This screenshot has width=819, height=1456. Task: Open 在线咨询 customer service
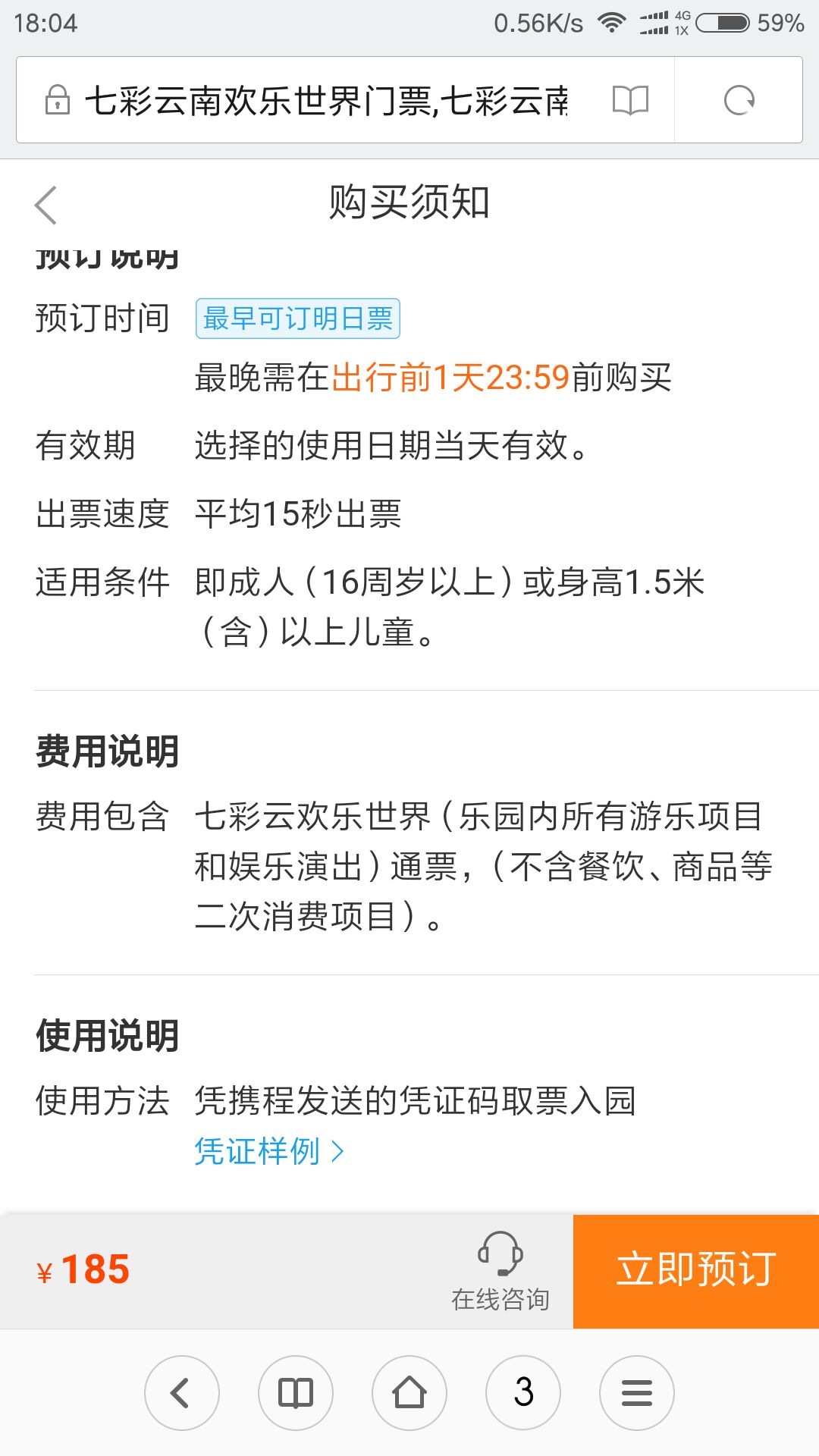point(500,1272)
